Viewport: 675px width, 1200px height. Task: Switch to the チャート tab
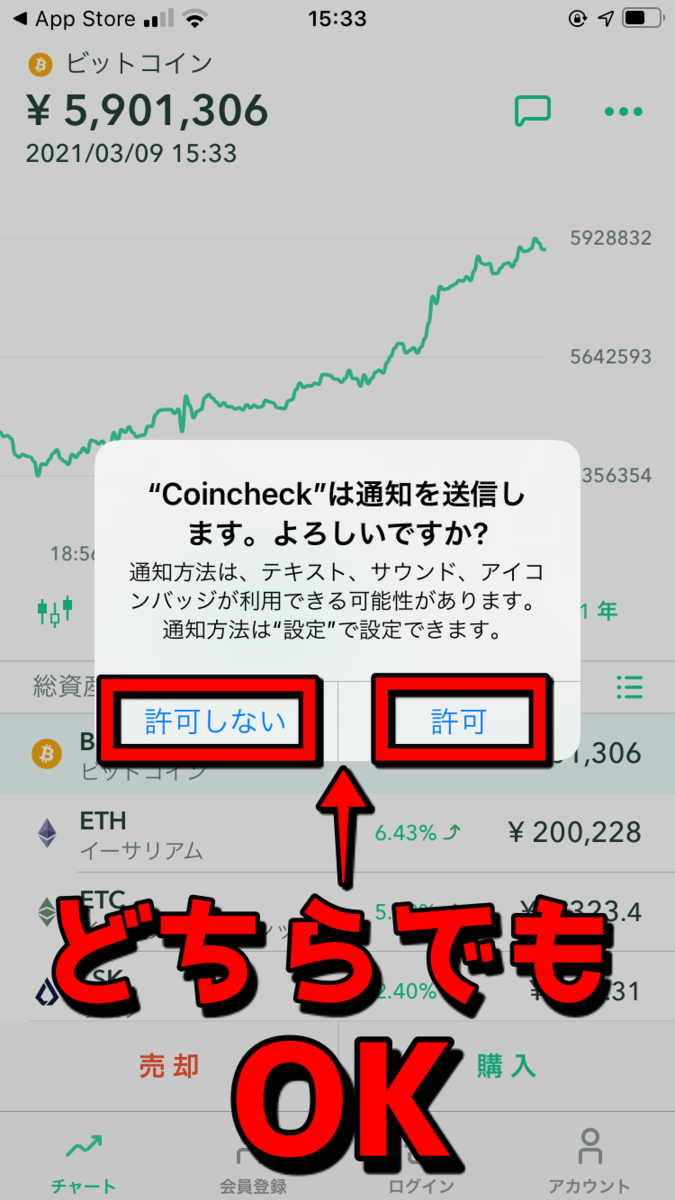84,1163
